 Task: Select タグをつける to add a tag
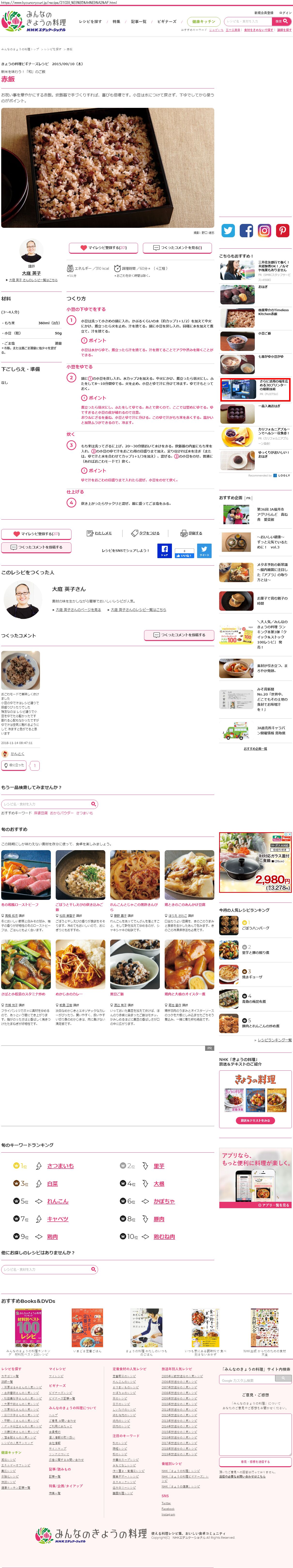145,533
